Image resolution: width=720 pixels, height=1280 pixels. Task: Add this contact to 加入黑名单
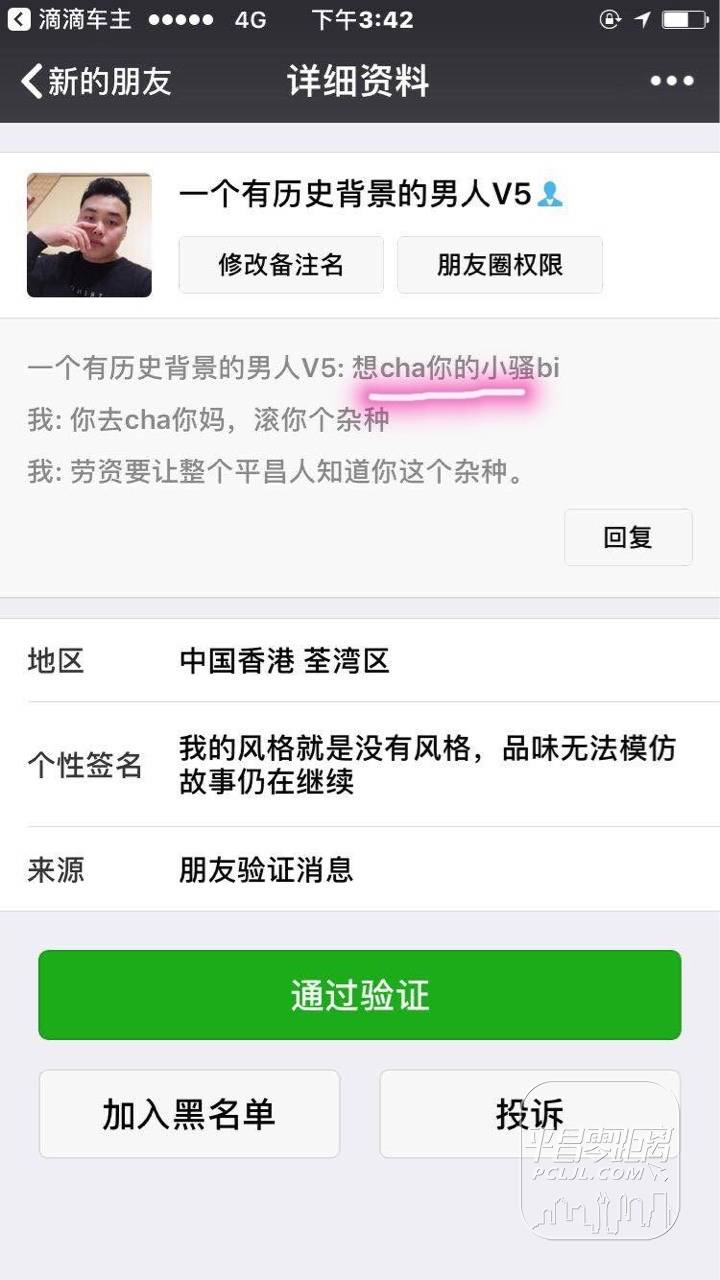(x=189, y=1114)
